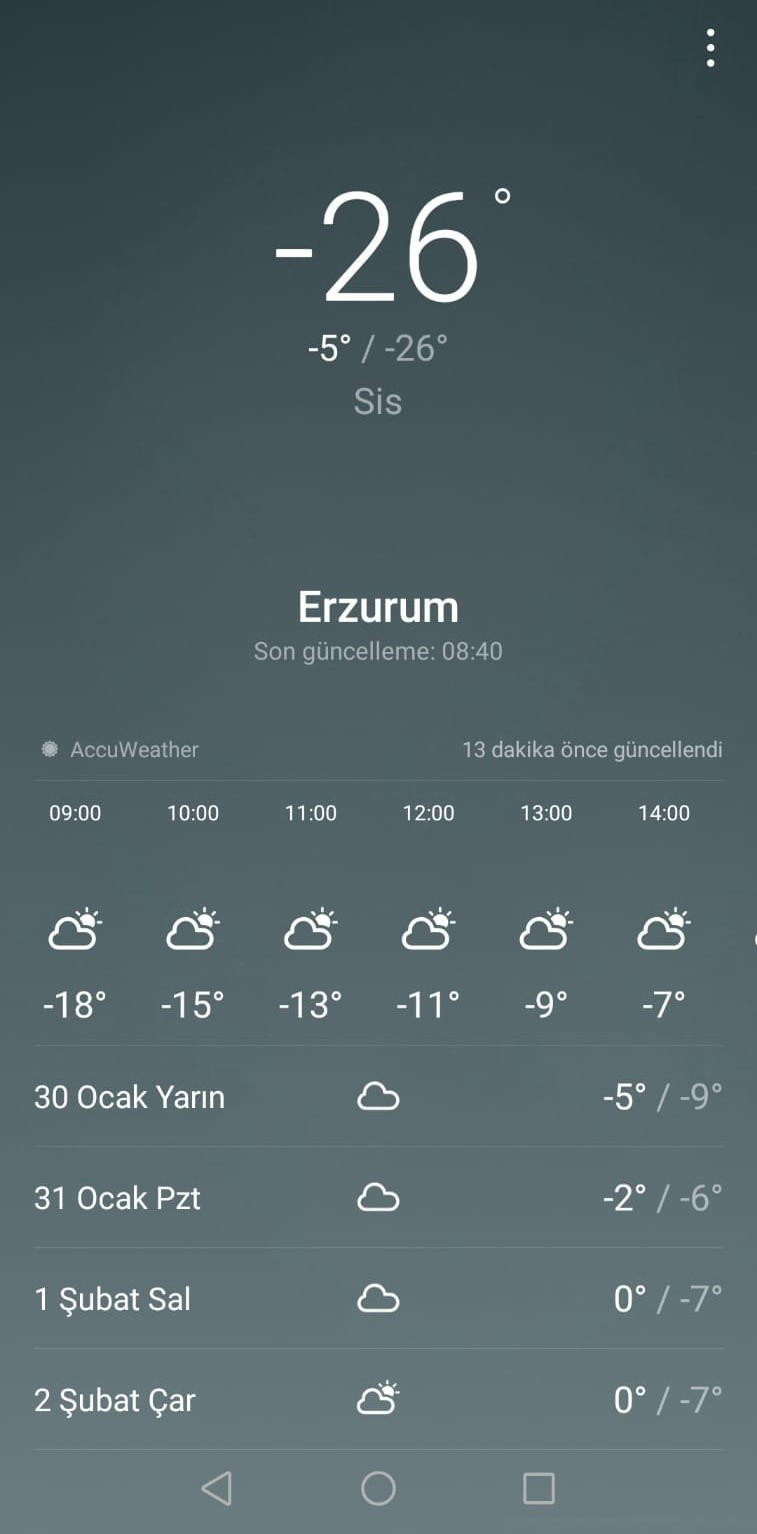Tap the 11:00 forecast cloud icon
Viewport: 757px width, 1534px height.
[310, 930]
